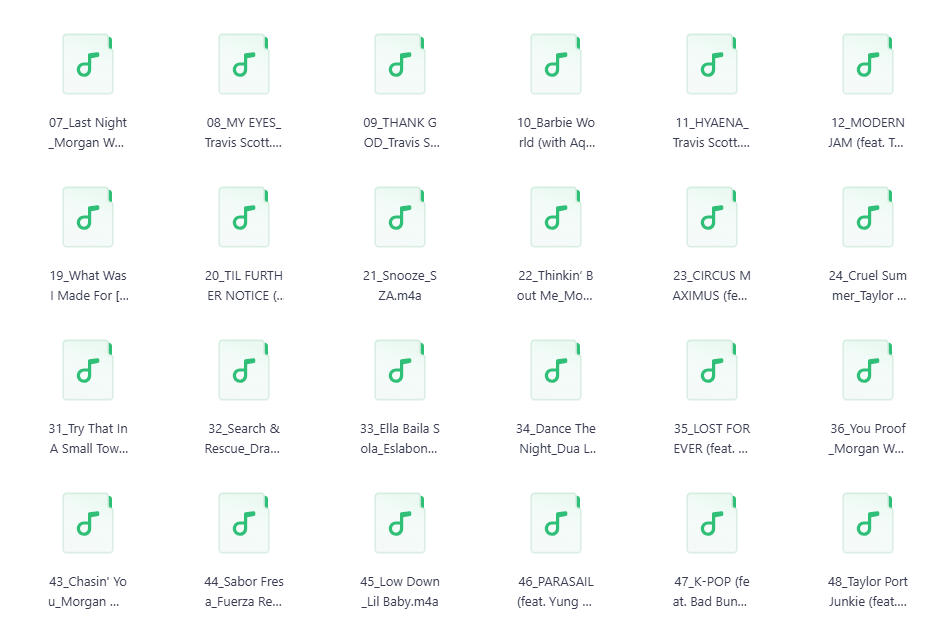Open 33_Ella Baila Sola file
This screenshot has width=938, height=637.
coord(400,370)
